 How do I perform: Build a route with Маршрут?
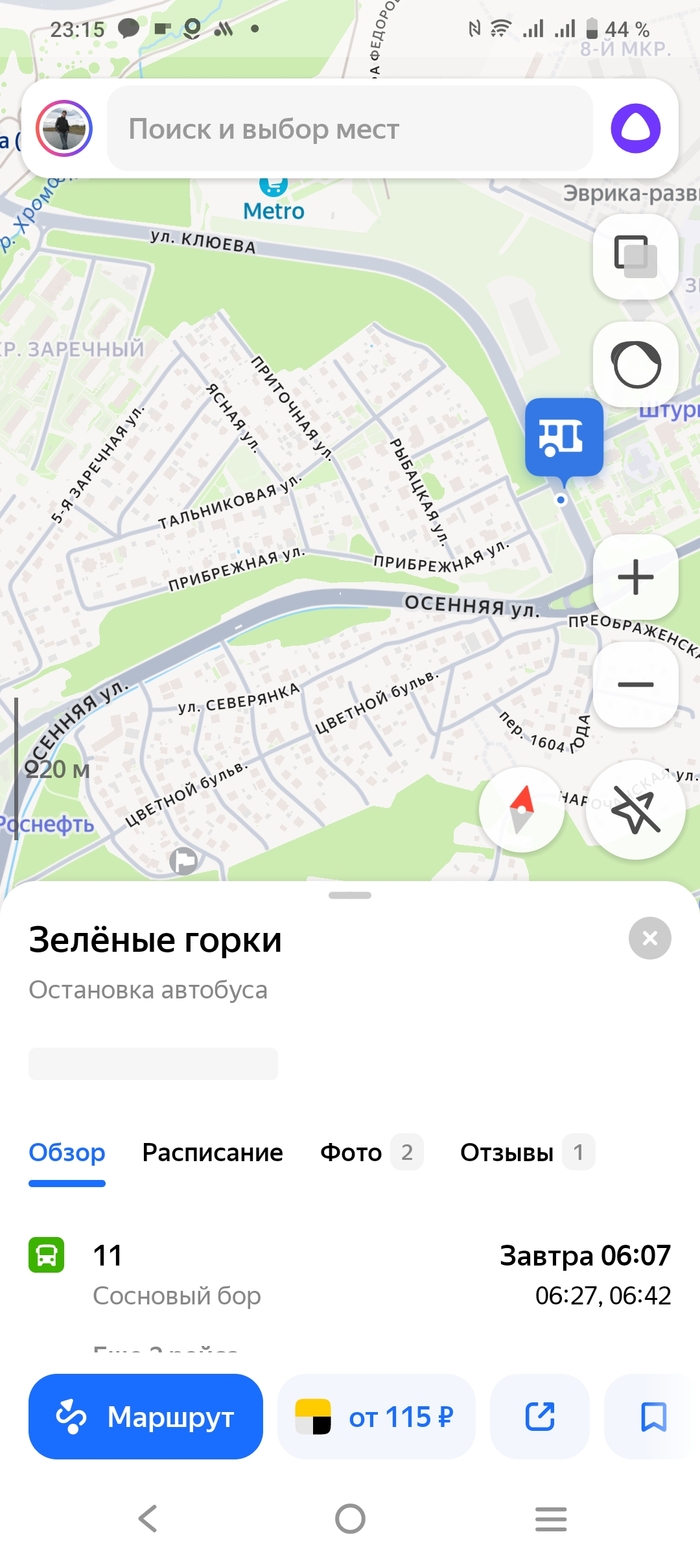point(146,1417)
